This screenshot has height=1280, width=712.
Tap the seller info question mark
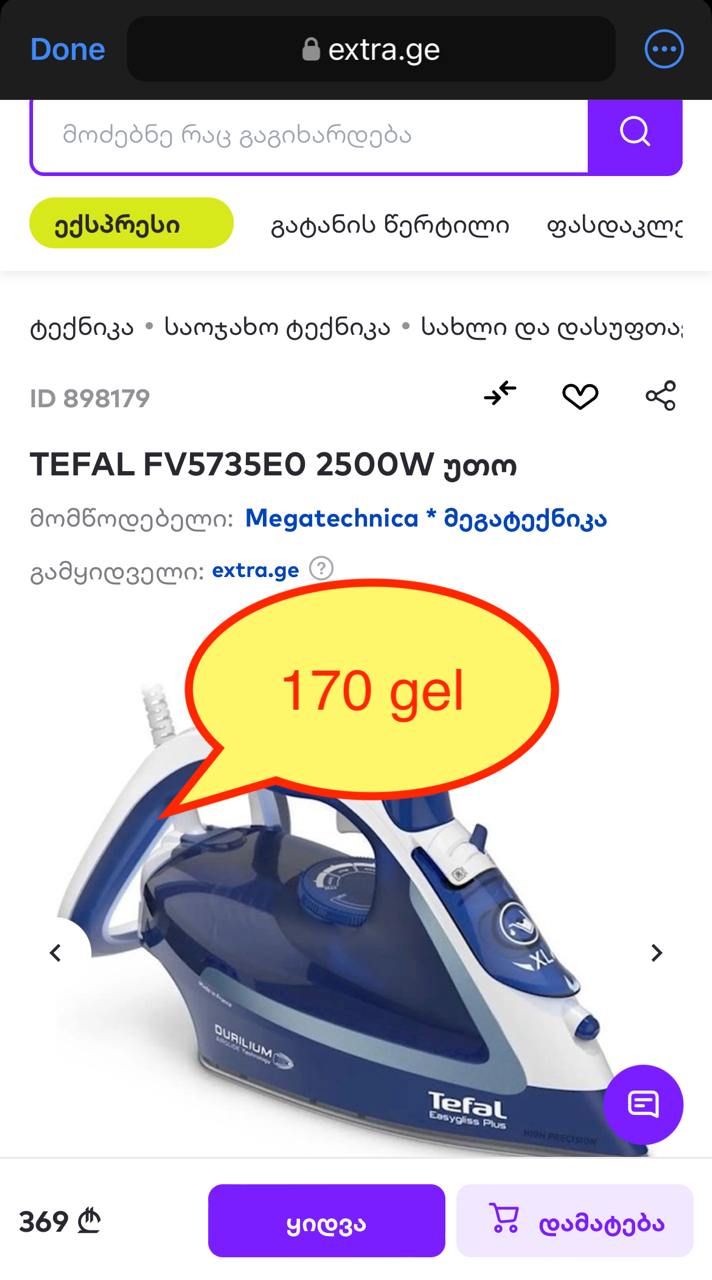coord(321,569)
